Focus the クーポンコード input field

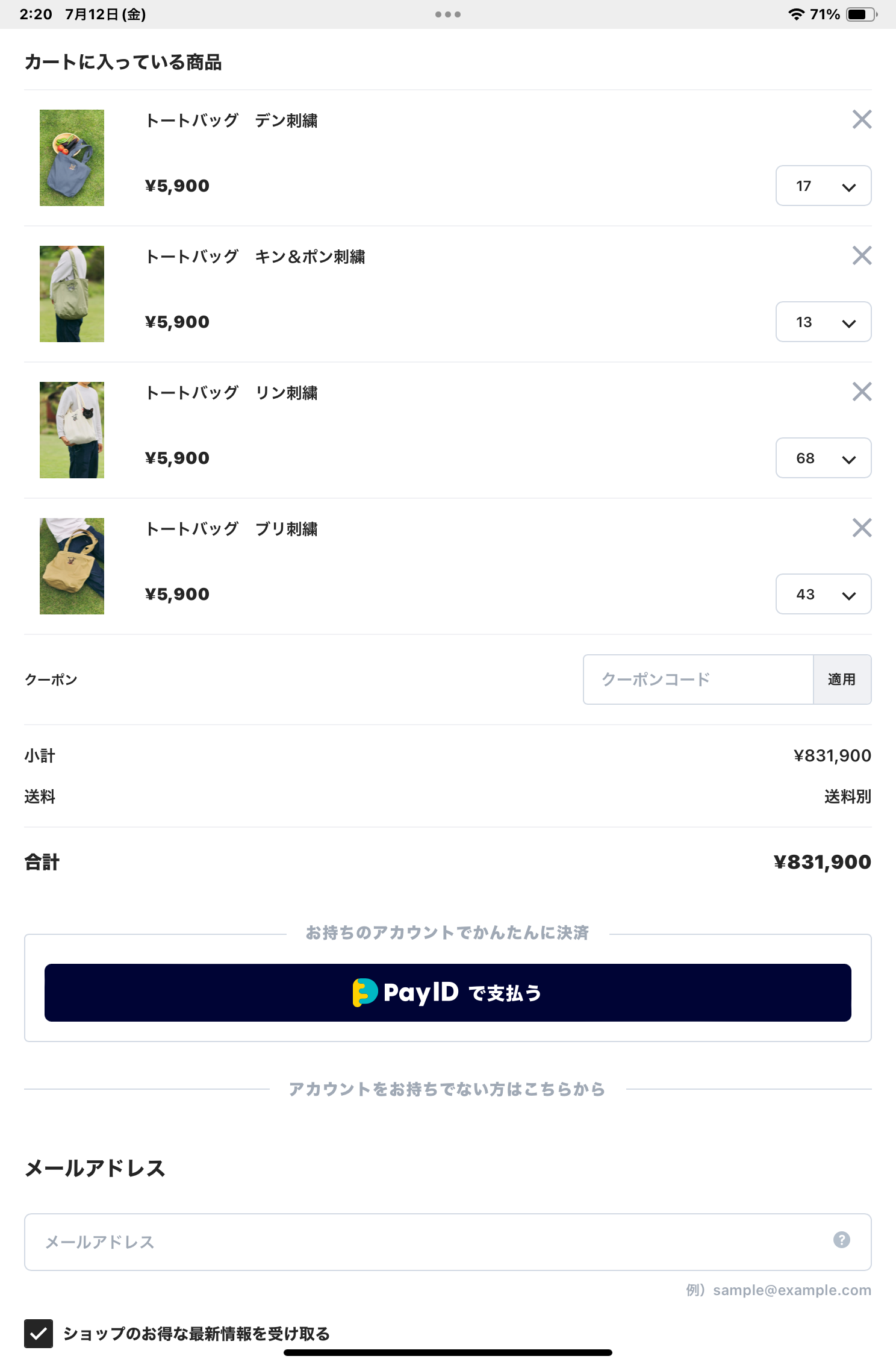tap(698, 679)
